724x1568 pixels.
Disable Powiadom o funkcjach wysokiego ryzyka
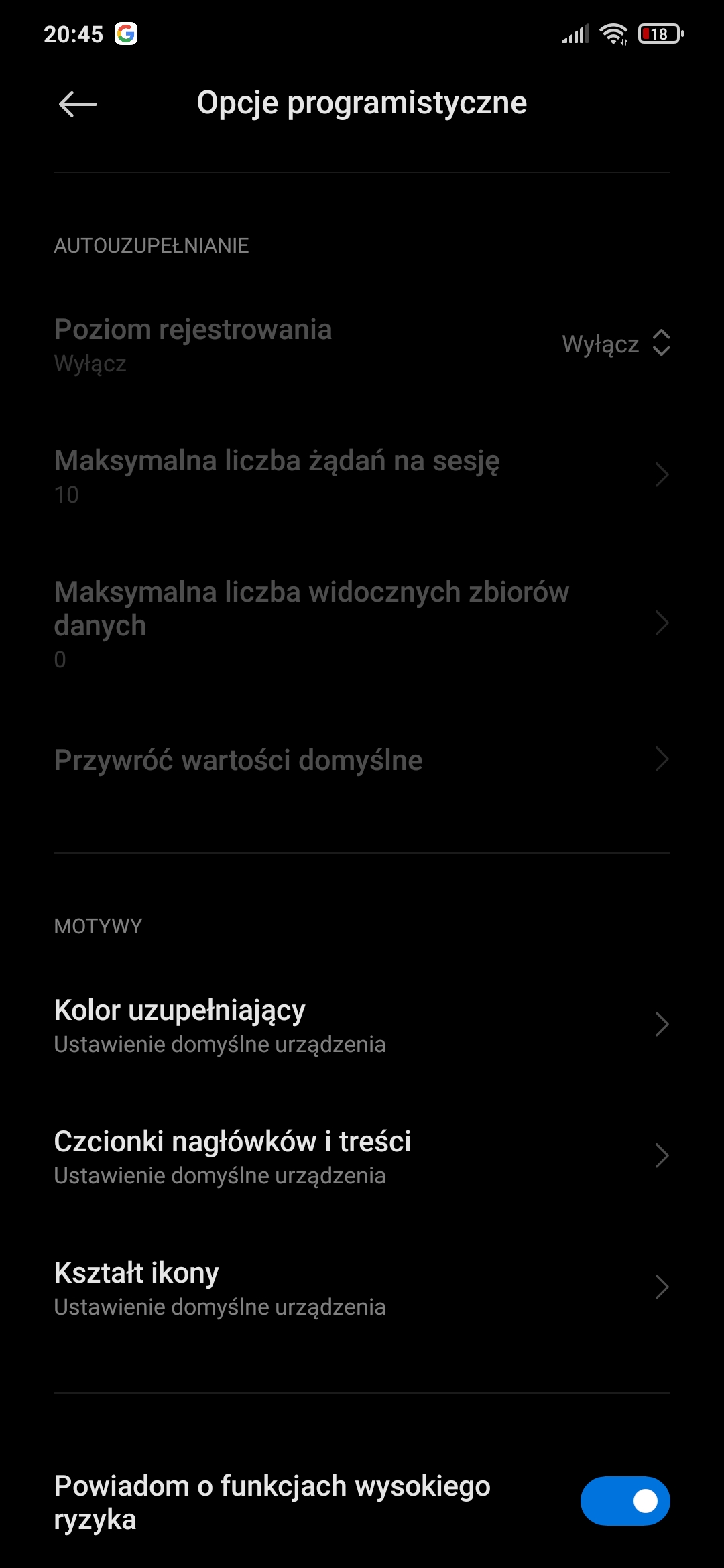coord(625,1501)
